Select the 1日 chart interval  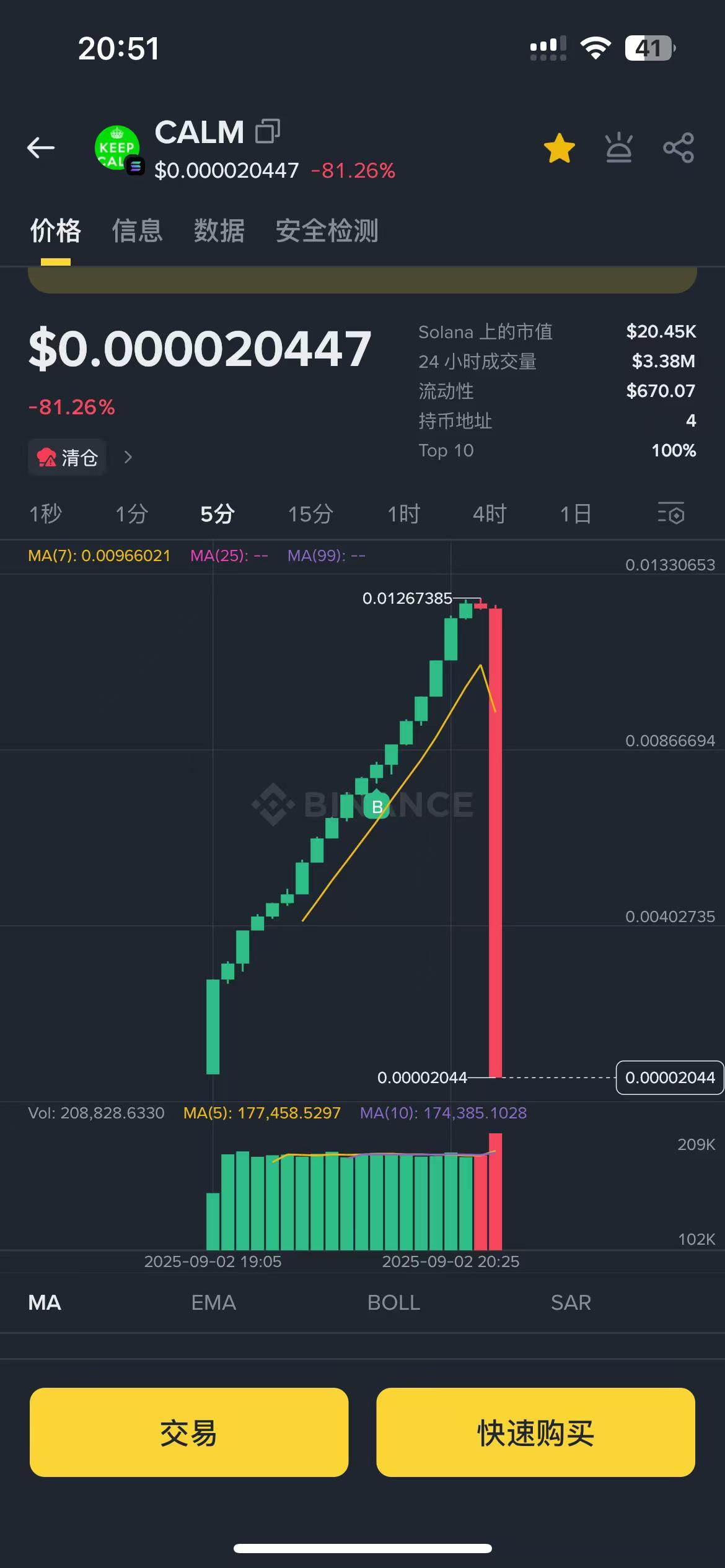pyautogui.click(x=576, y=514)
